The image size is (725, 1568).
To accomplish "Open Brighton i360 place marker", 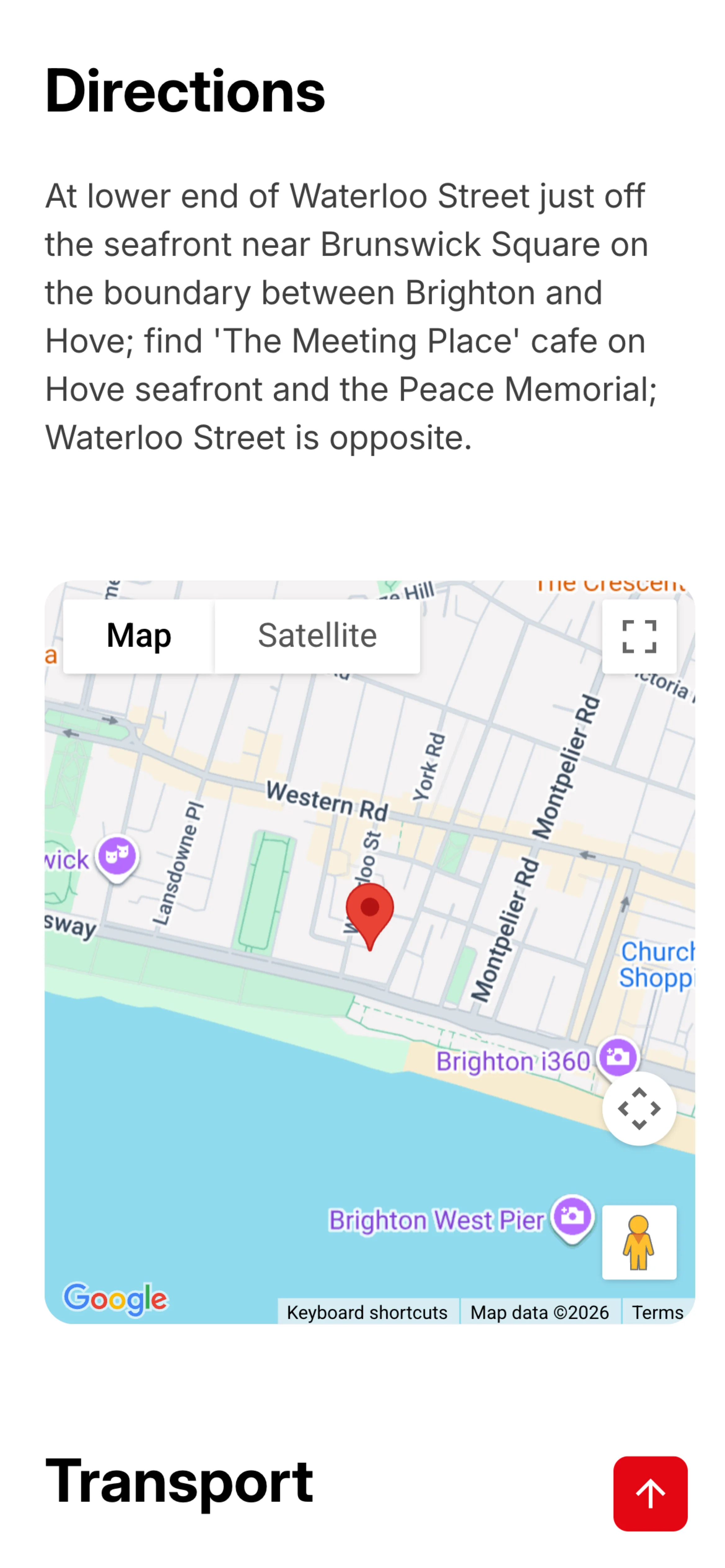I will coord(617,1057).
